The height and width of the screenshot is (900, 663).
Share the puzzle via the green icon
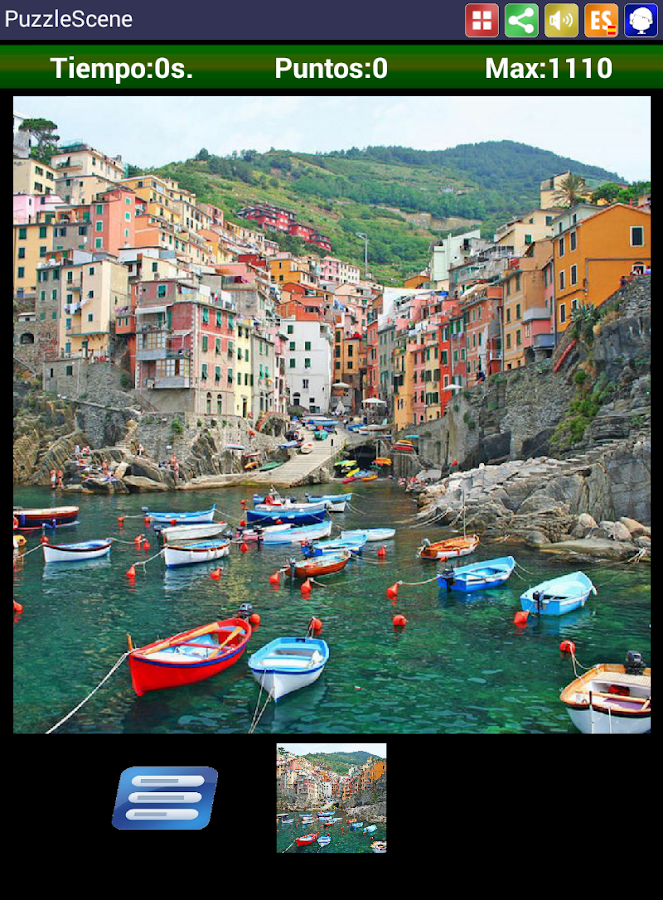522,20
